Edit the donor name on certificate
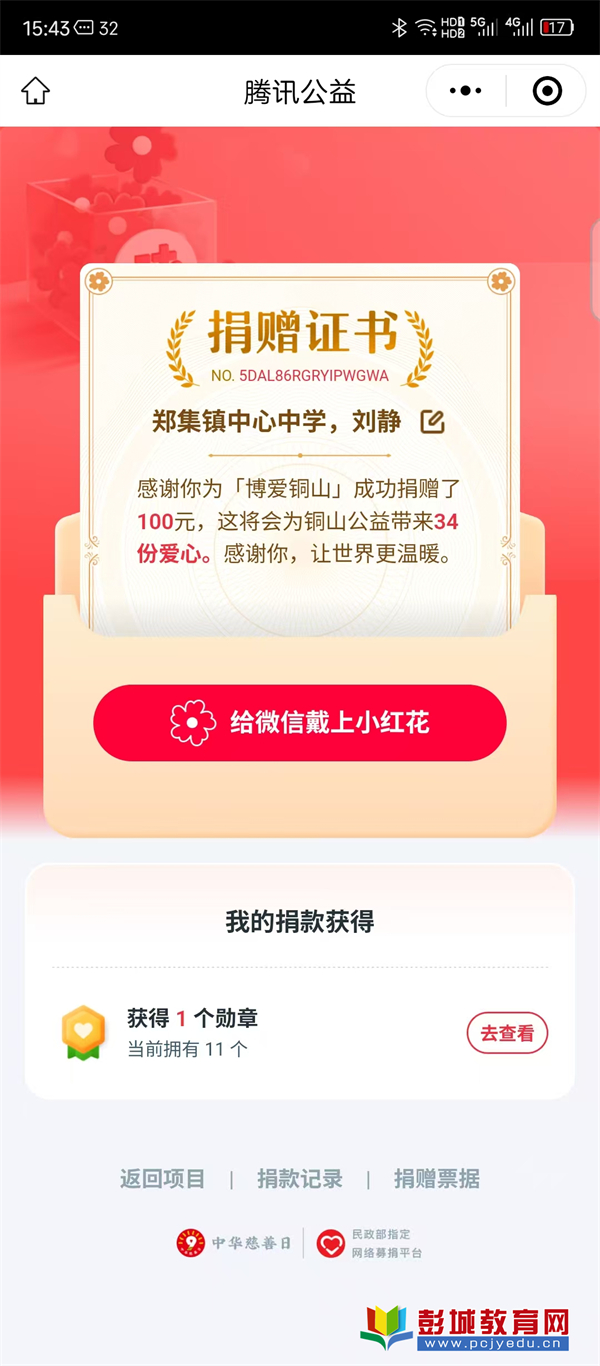Viewport: 600px width, 1366px height. click(432, 422)
